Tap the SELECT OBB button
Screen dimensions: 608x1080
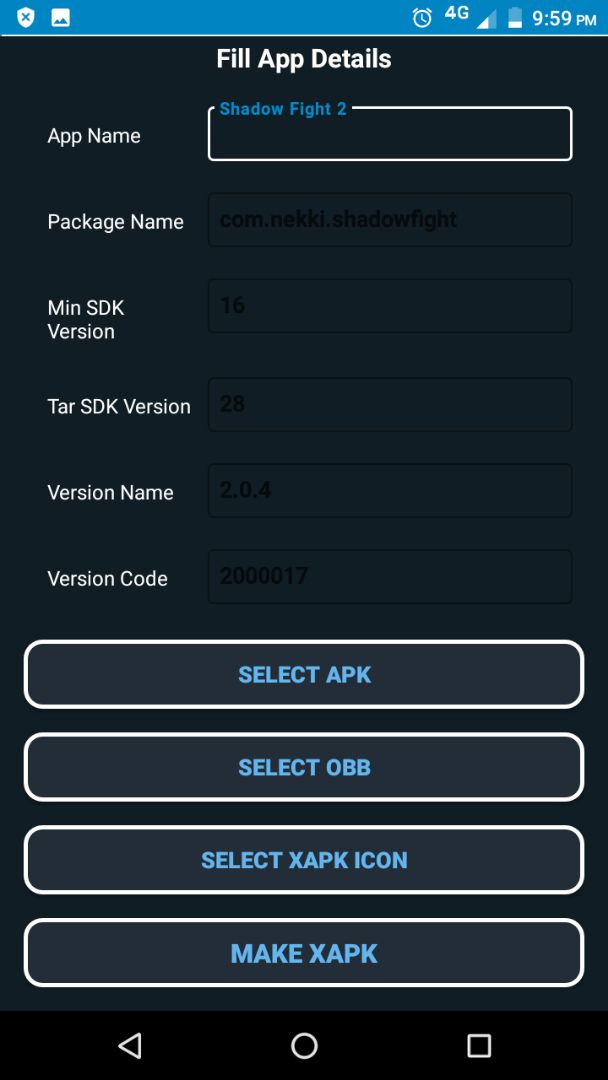pos(304,767)
